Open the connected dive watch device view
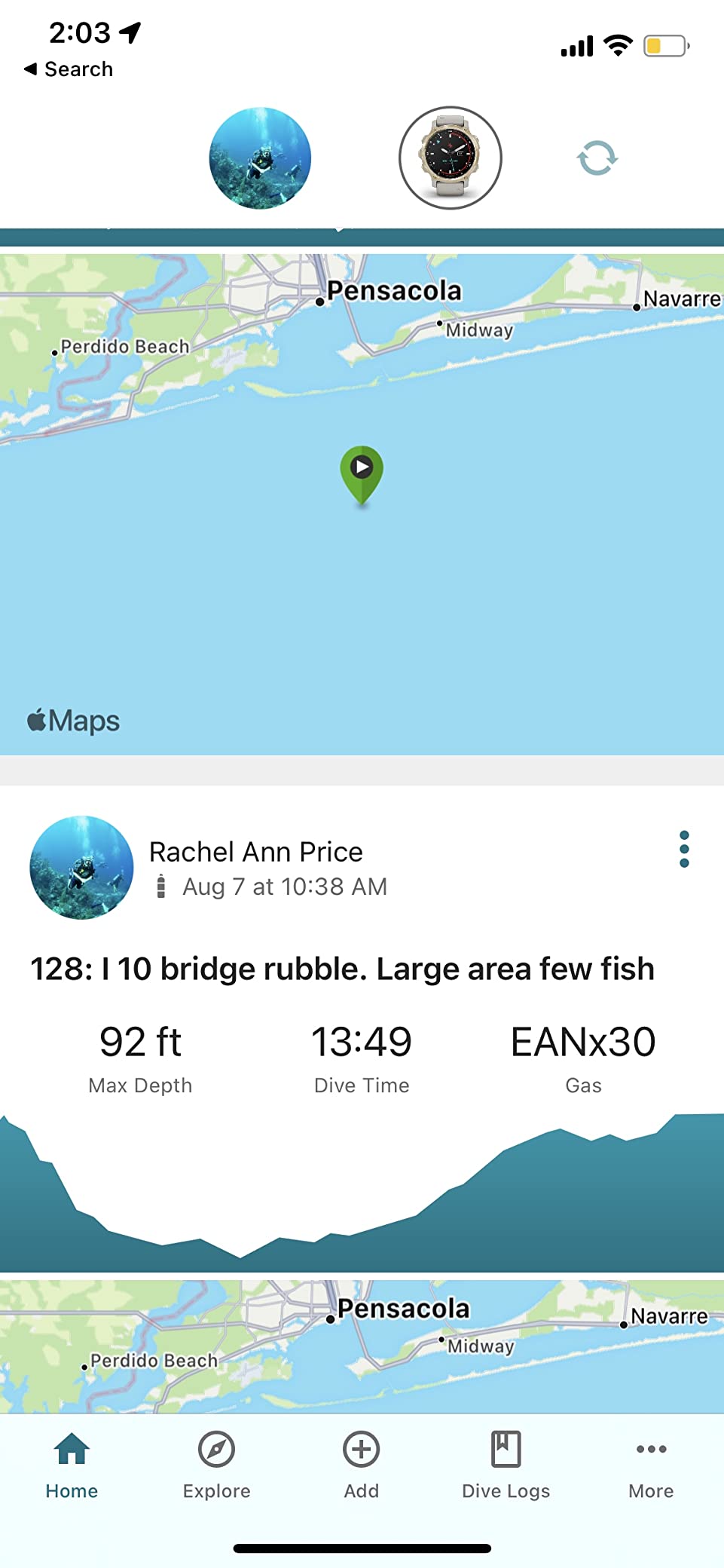The width and height of the screenshot is (724, 1568). [449, 156]
